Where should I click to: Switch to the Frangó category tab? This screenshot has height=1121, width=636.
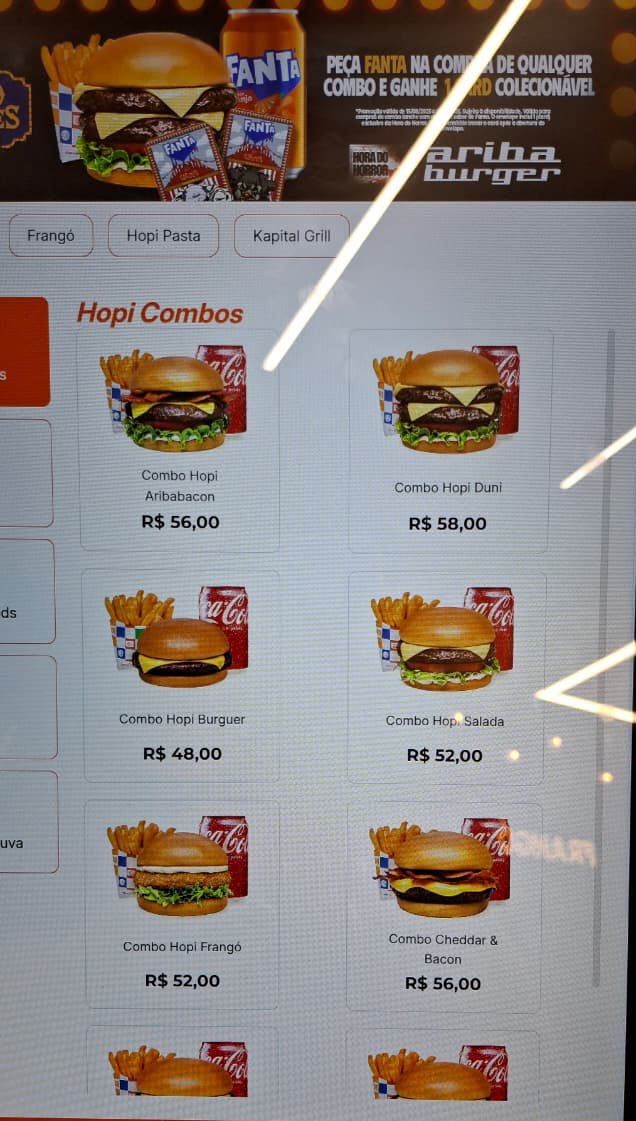coord(51,236)
